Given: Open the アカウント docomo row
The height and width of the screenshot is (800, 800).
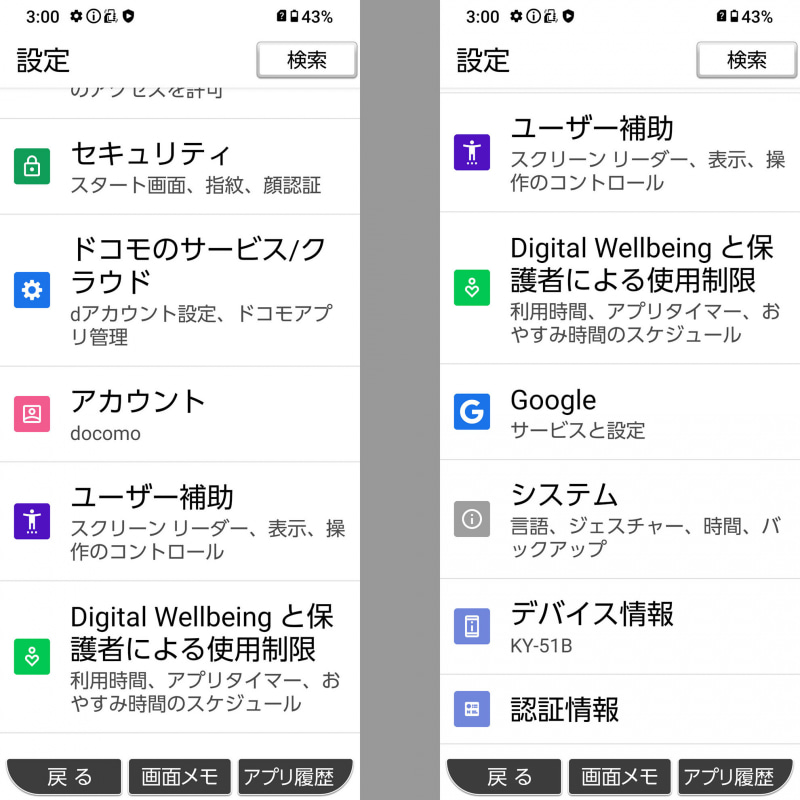Looking at the screenshot, I should (x=180, y=414).
